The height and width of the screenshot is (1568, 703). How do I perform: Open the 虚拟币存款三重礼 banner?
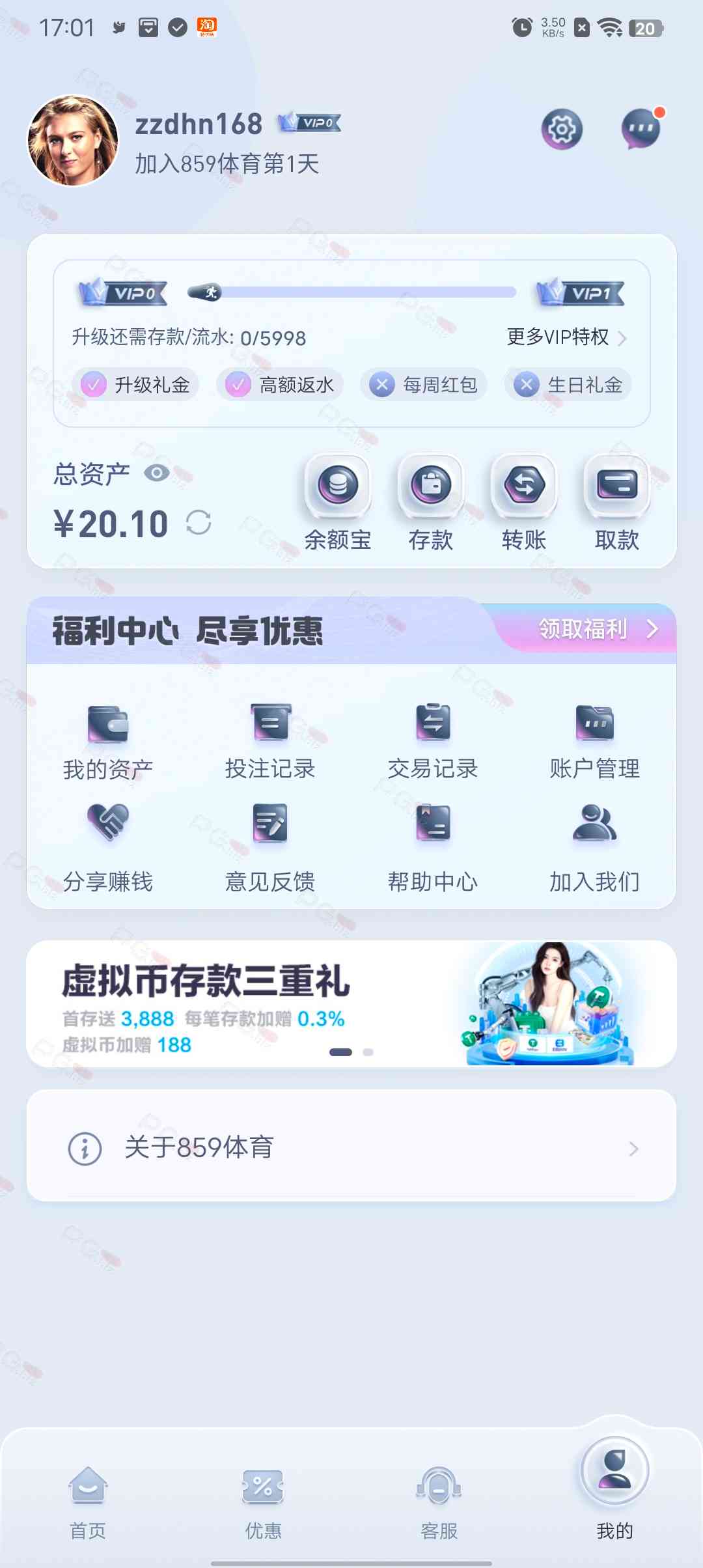(351, 1003)
